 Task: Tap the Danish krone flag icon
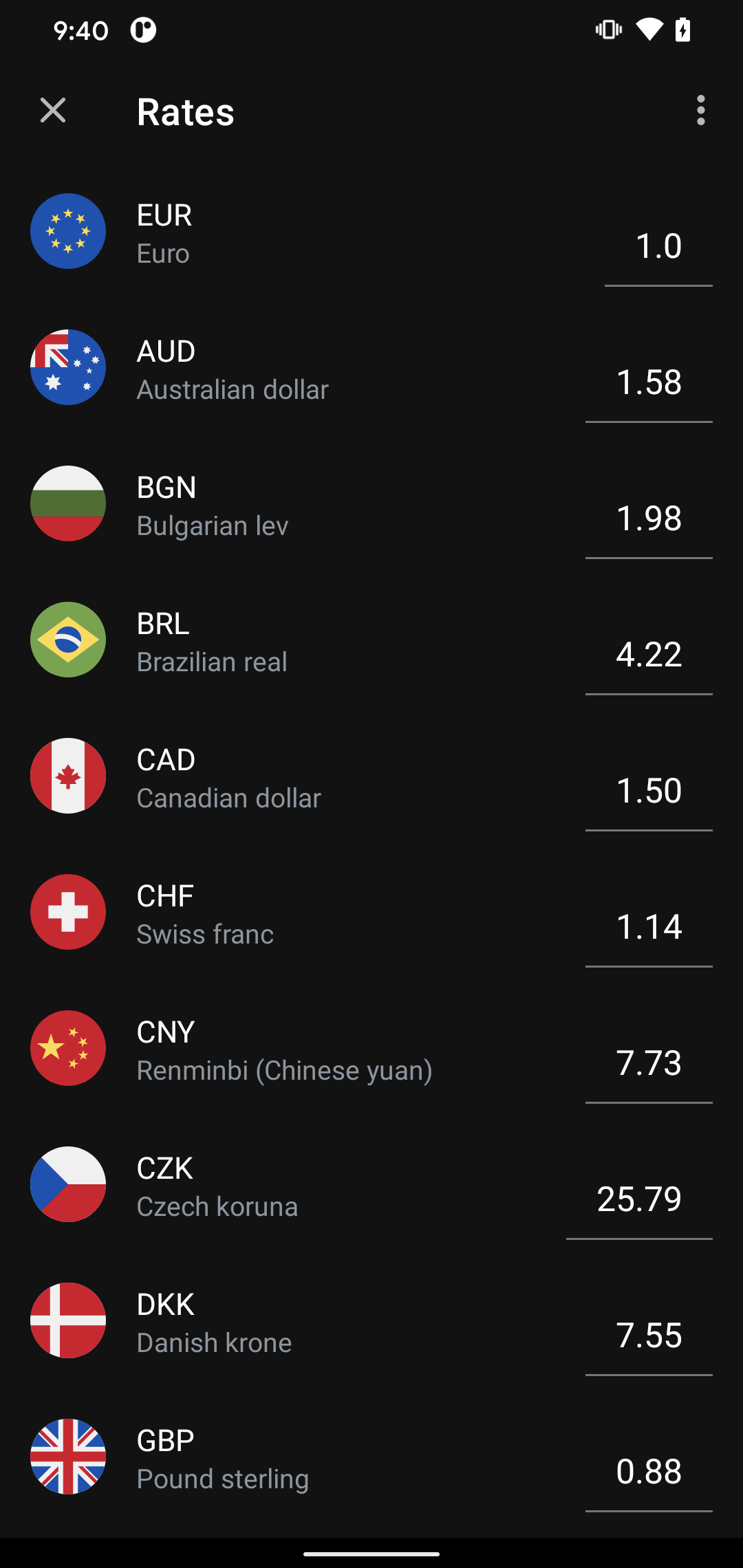tap(67, 1320)
